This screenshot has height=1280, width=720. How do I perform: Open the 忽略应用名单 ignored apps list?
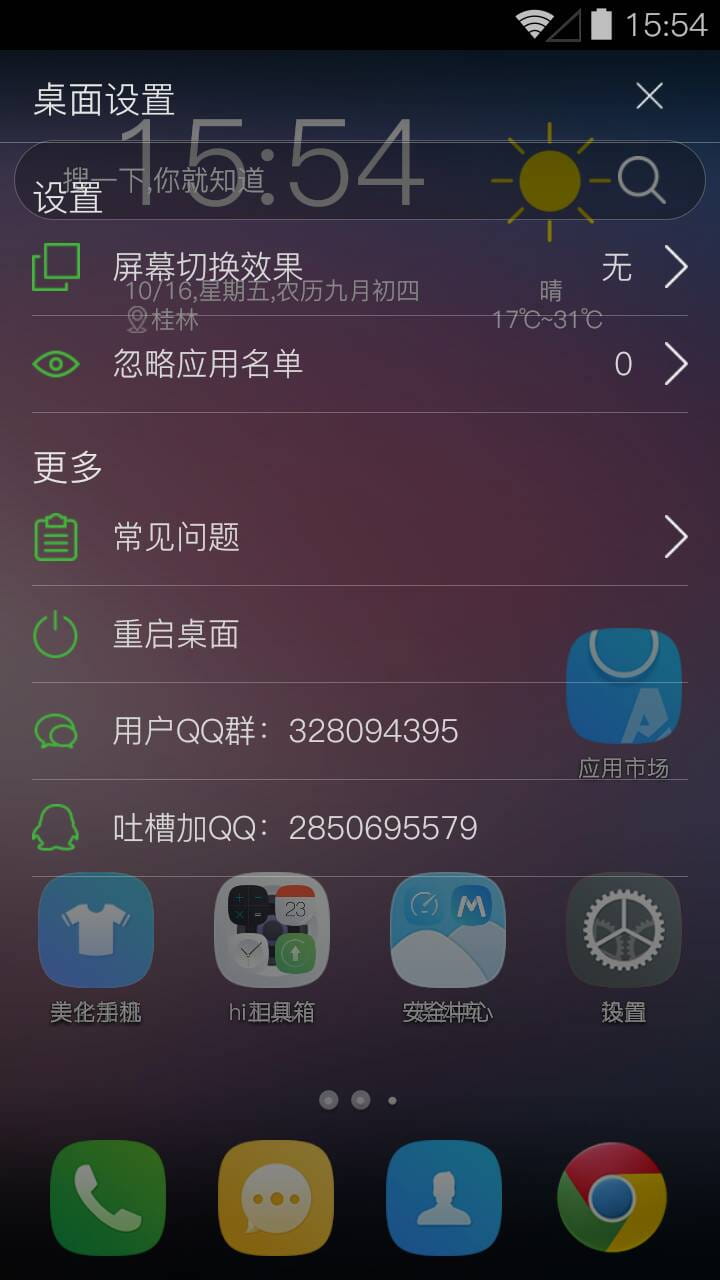[360, 364]
